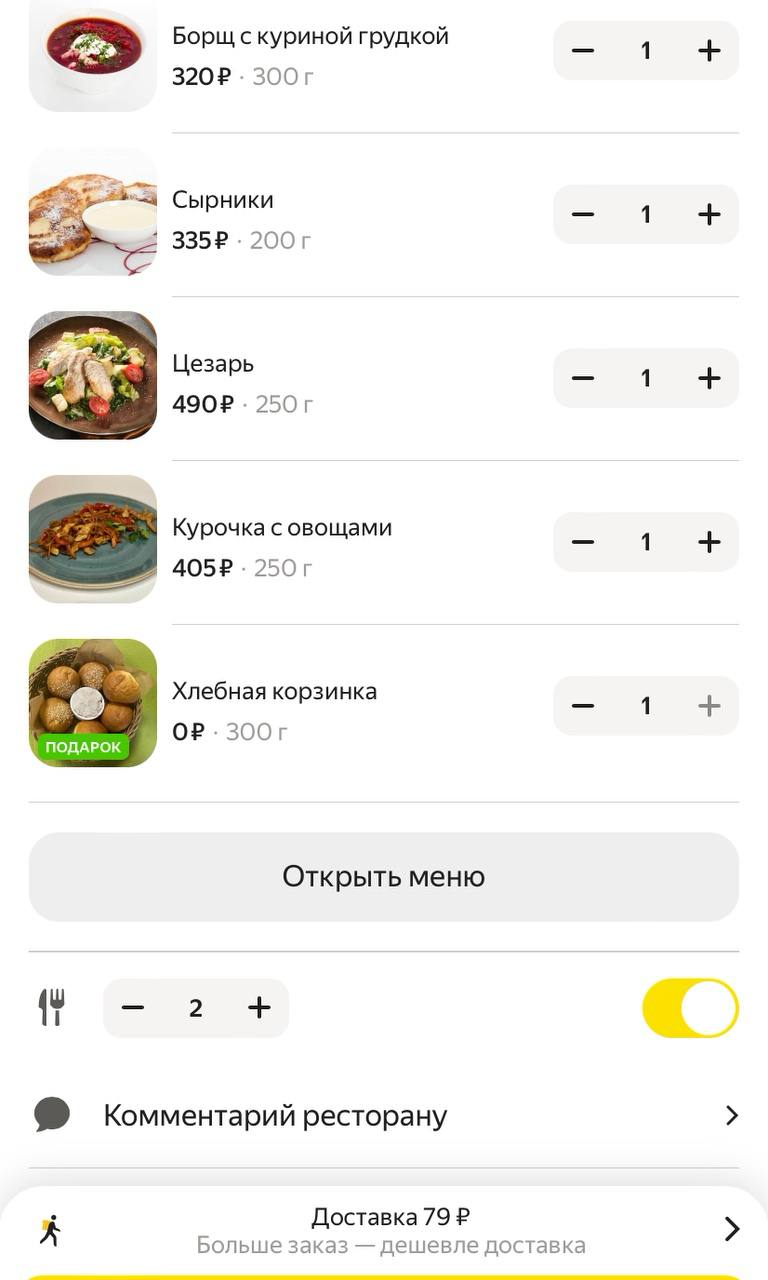This screenshot has width=768, height=1280.
Task: Increase Цезарь salad quantity
Action: [x=708, y=378]
